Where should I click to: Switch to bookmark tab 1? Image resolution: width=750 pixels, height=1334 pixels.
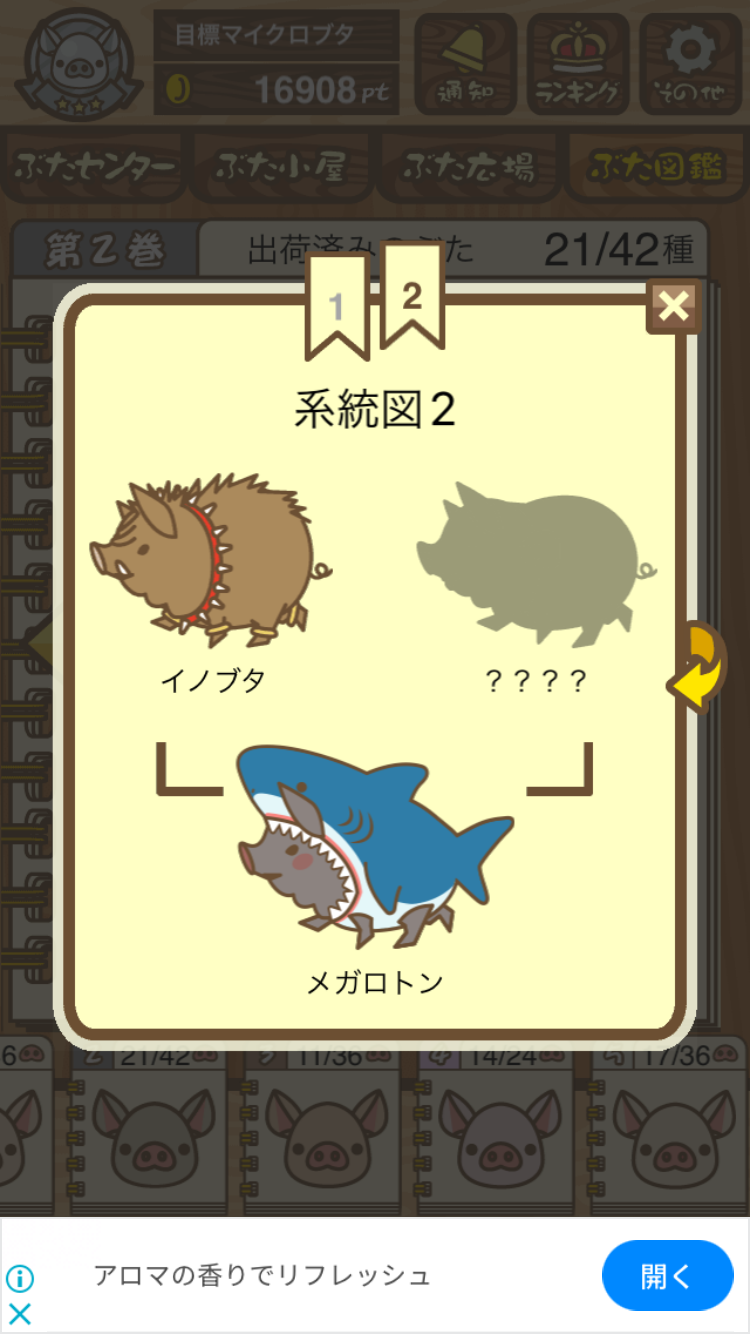[x=337, y=305]
